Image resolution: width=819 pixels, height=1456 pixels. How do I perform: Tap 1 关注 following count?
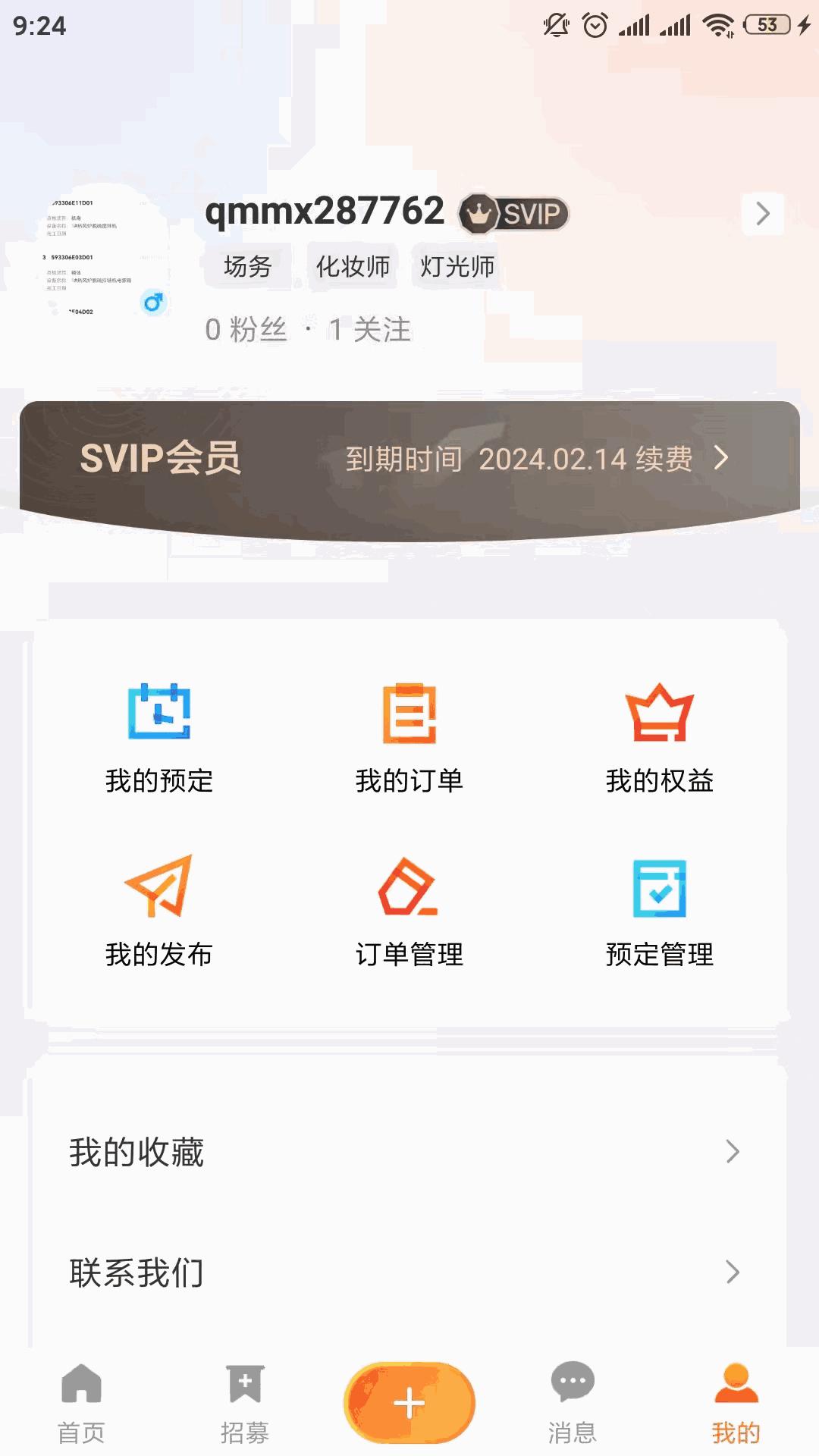click(369, 329)
